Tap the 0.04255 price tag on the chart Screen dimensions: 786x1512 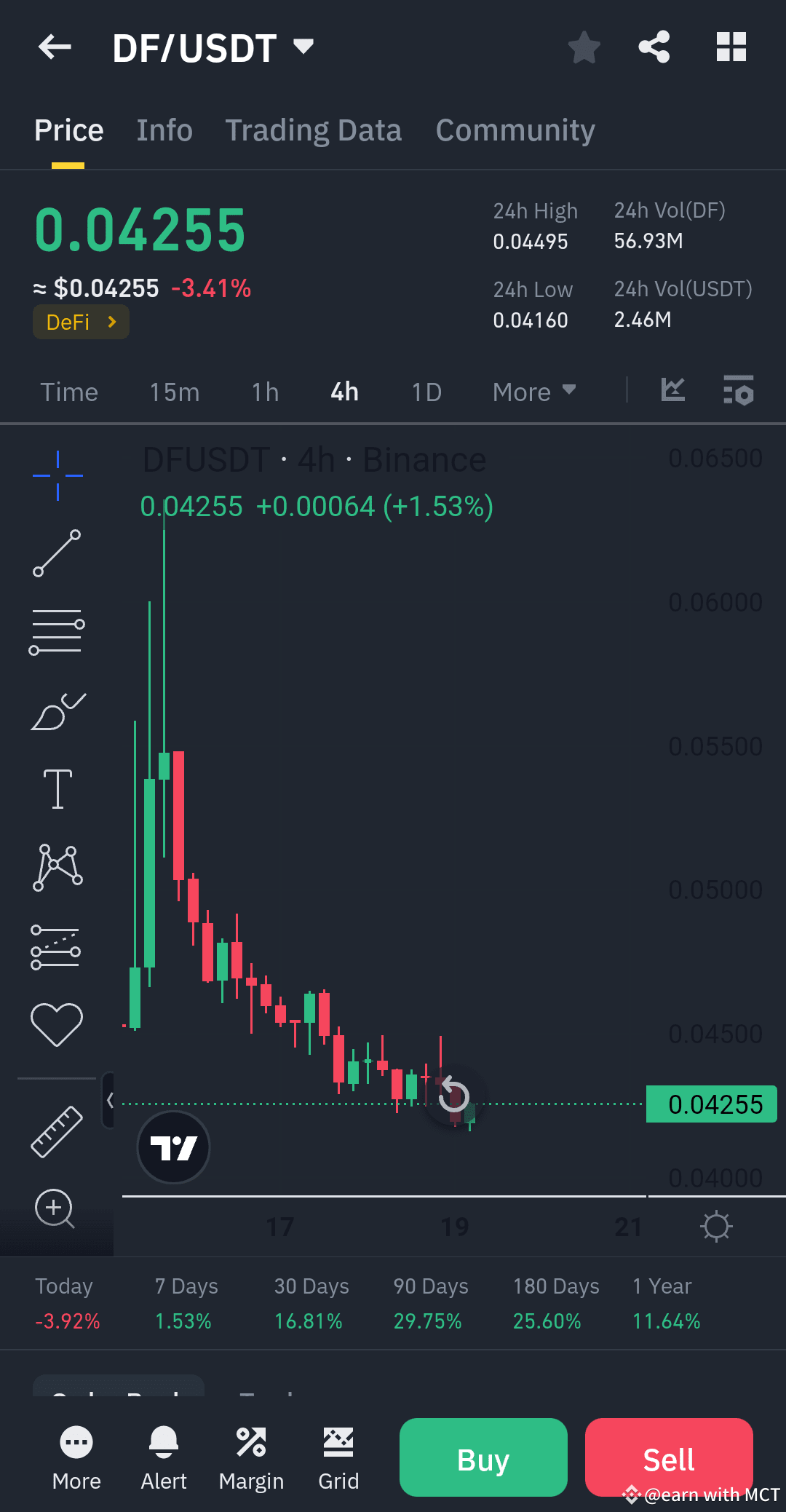pyautogui.click(x=710, y=1104)
